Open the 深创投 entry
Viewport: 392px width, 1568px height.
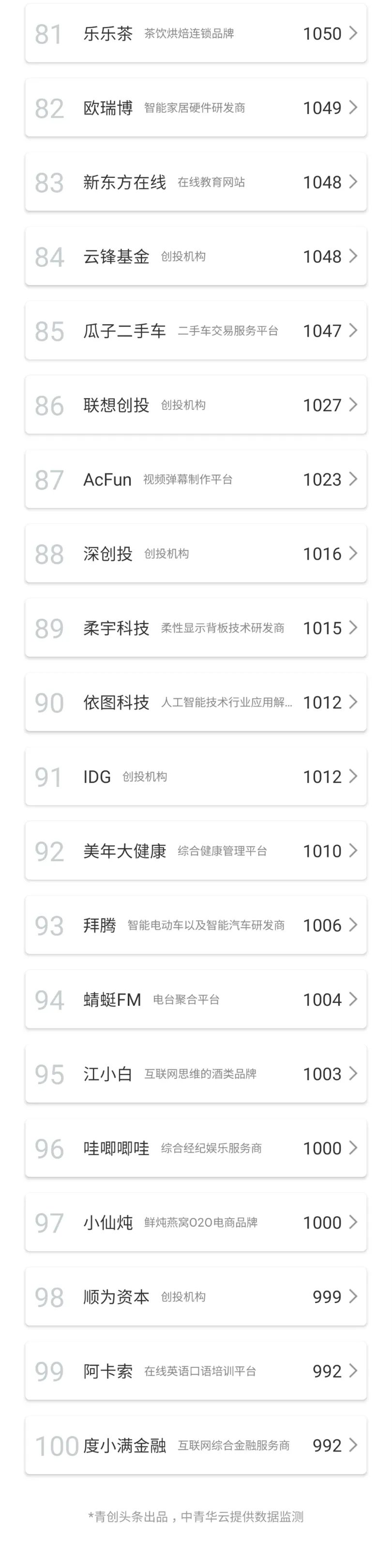pos(196,553)
